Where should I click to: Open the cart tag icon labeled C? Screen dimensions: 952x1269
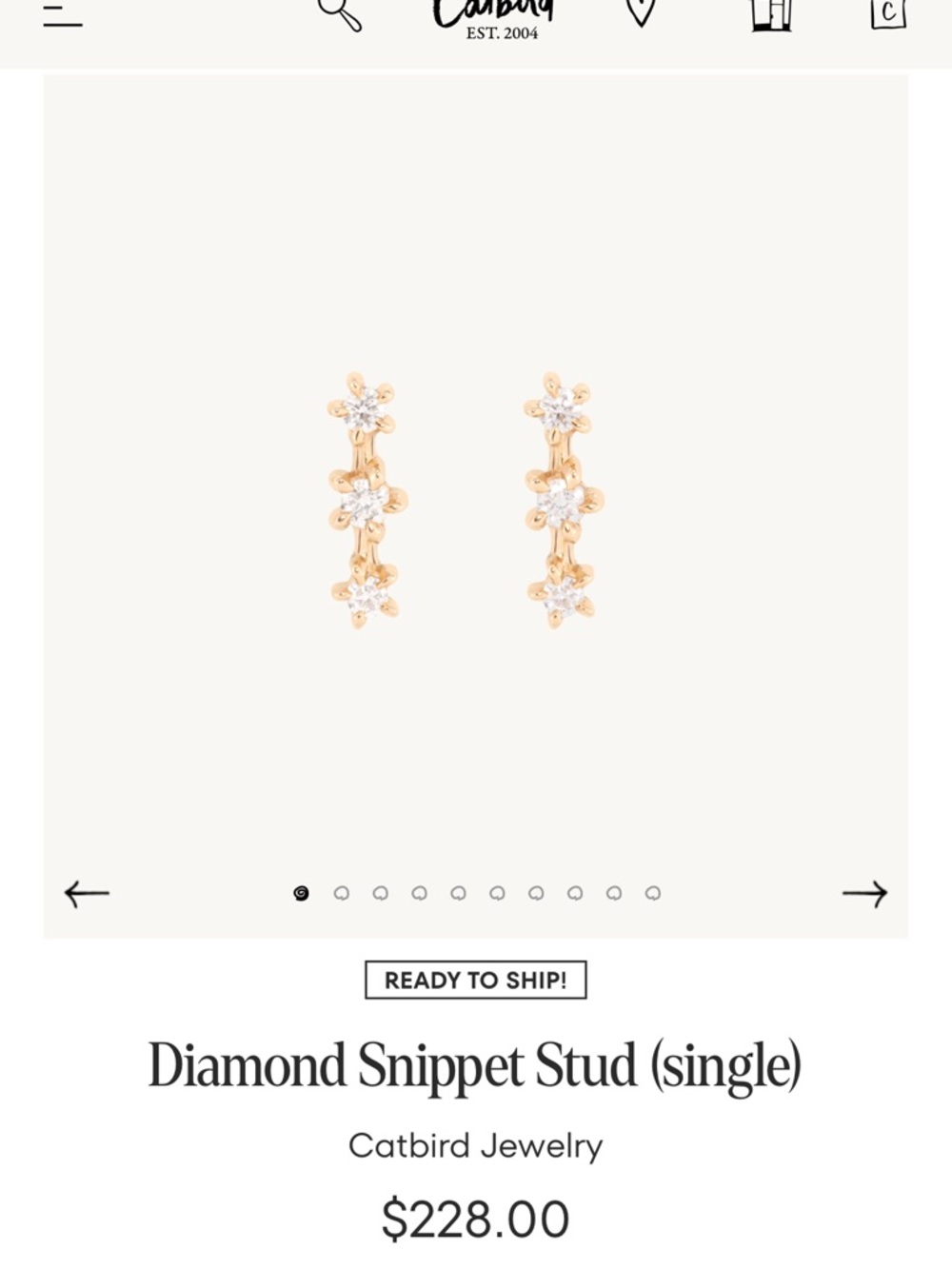click(x=887, y=13)
